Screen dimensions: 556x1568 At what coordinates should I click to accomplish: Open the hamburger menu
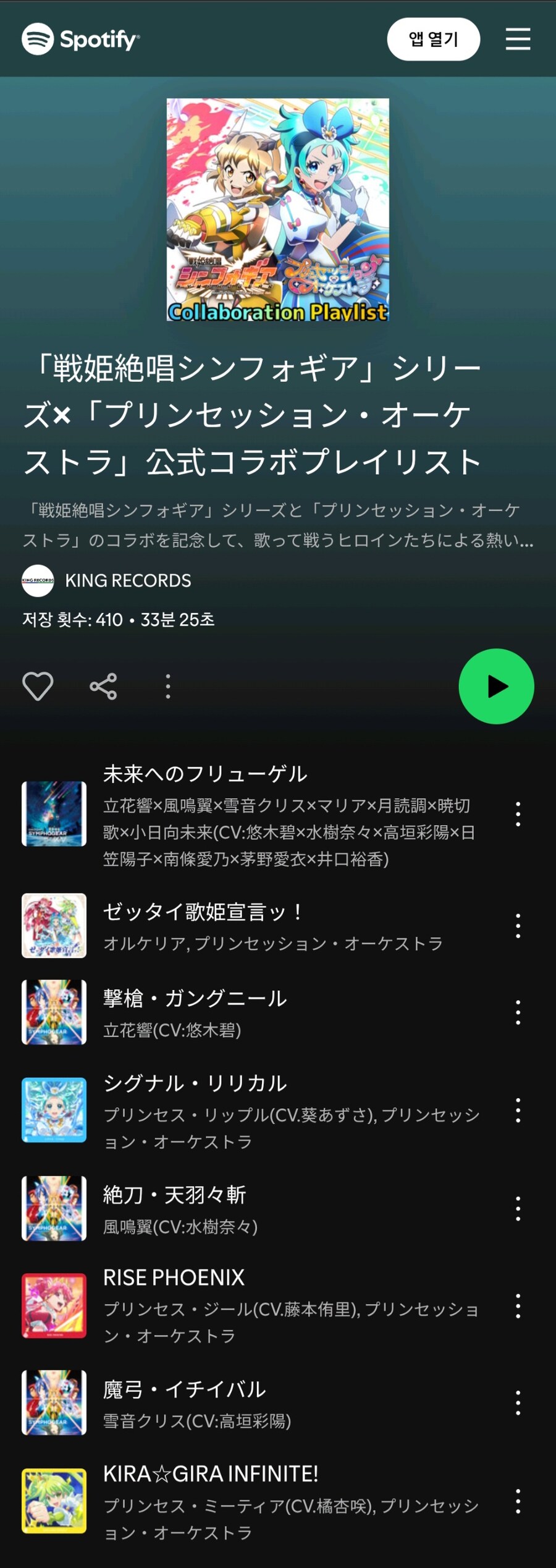tap(518, 39)
